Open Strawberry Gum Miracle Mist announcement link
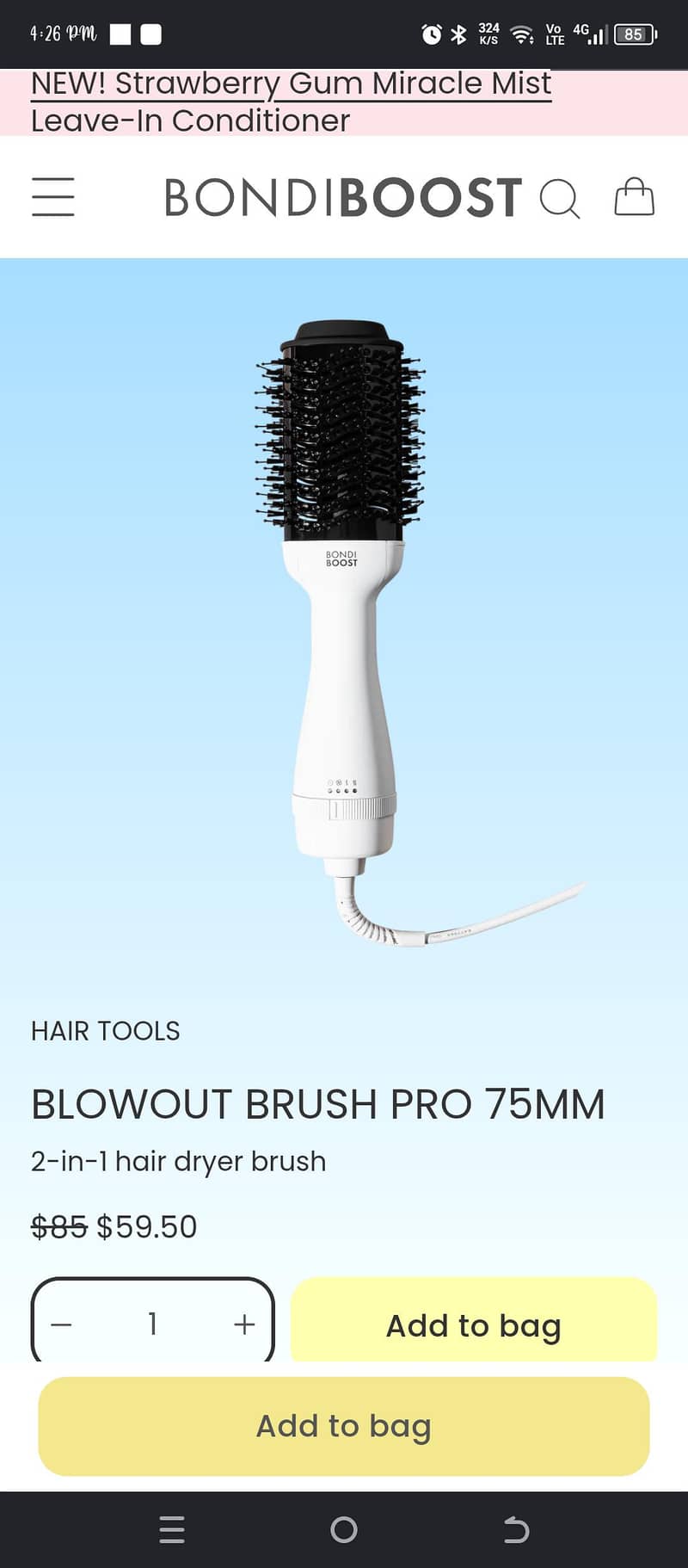 291,102
